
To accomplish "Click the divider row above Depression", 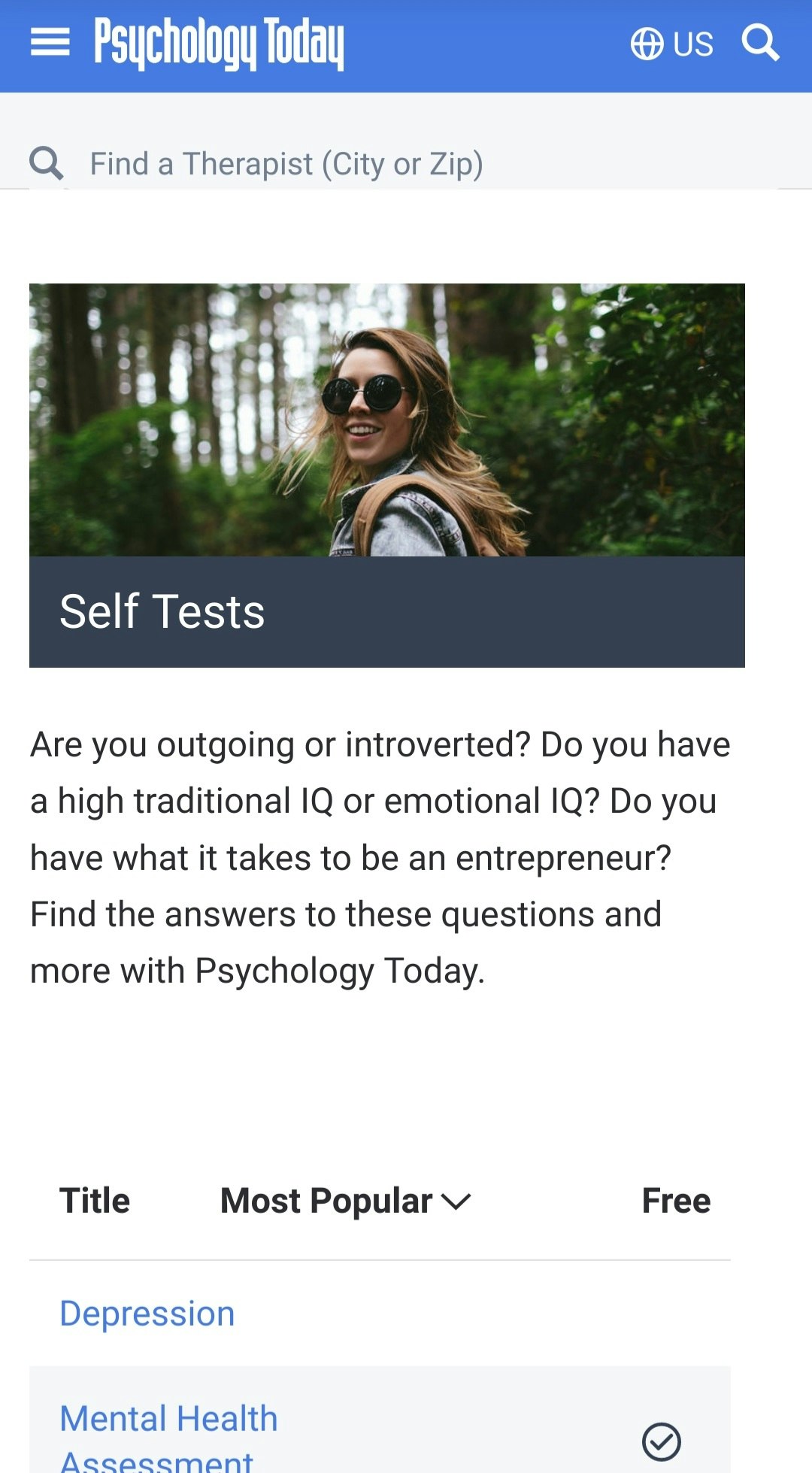I will (380, 1257).
